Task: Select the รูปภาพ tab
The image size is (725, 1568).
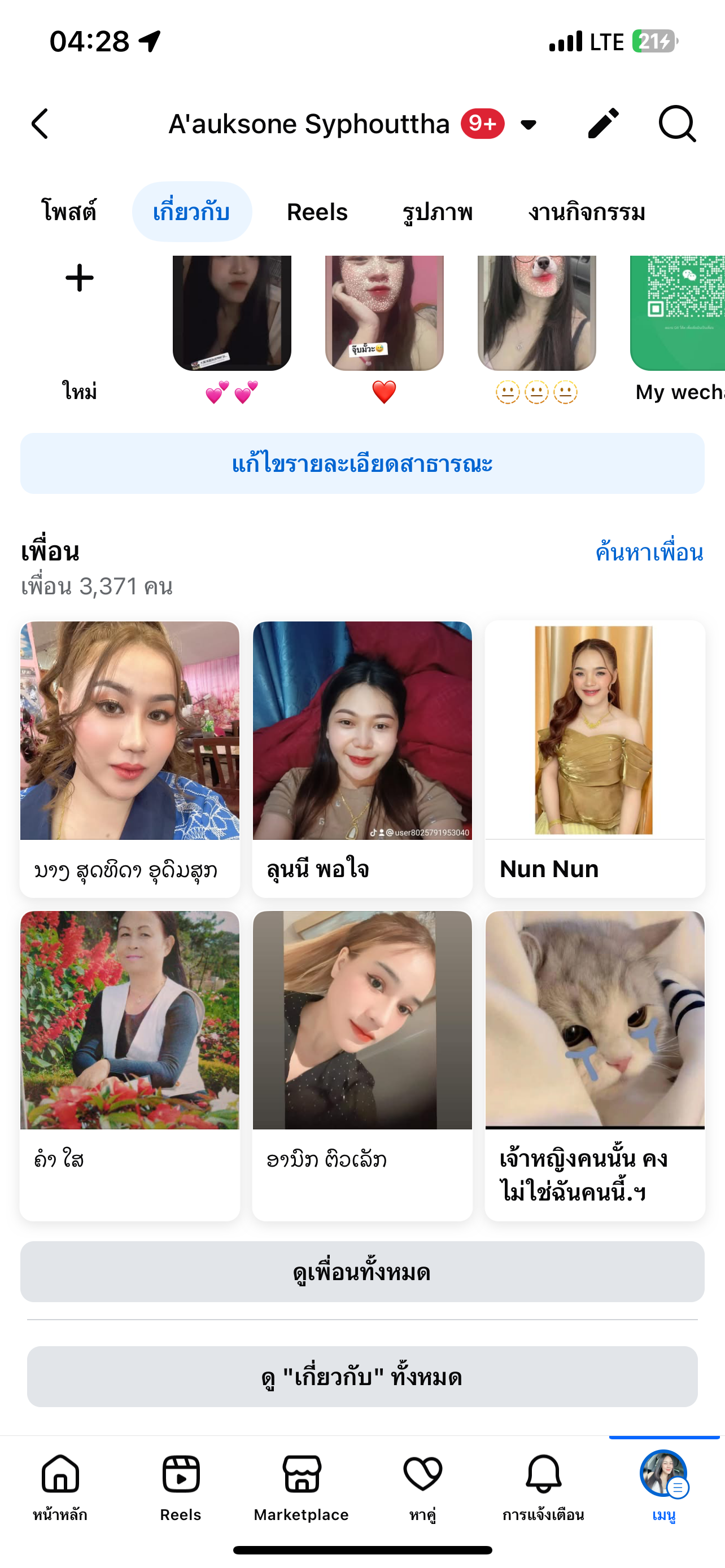Action: tap(438, 212)
